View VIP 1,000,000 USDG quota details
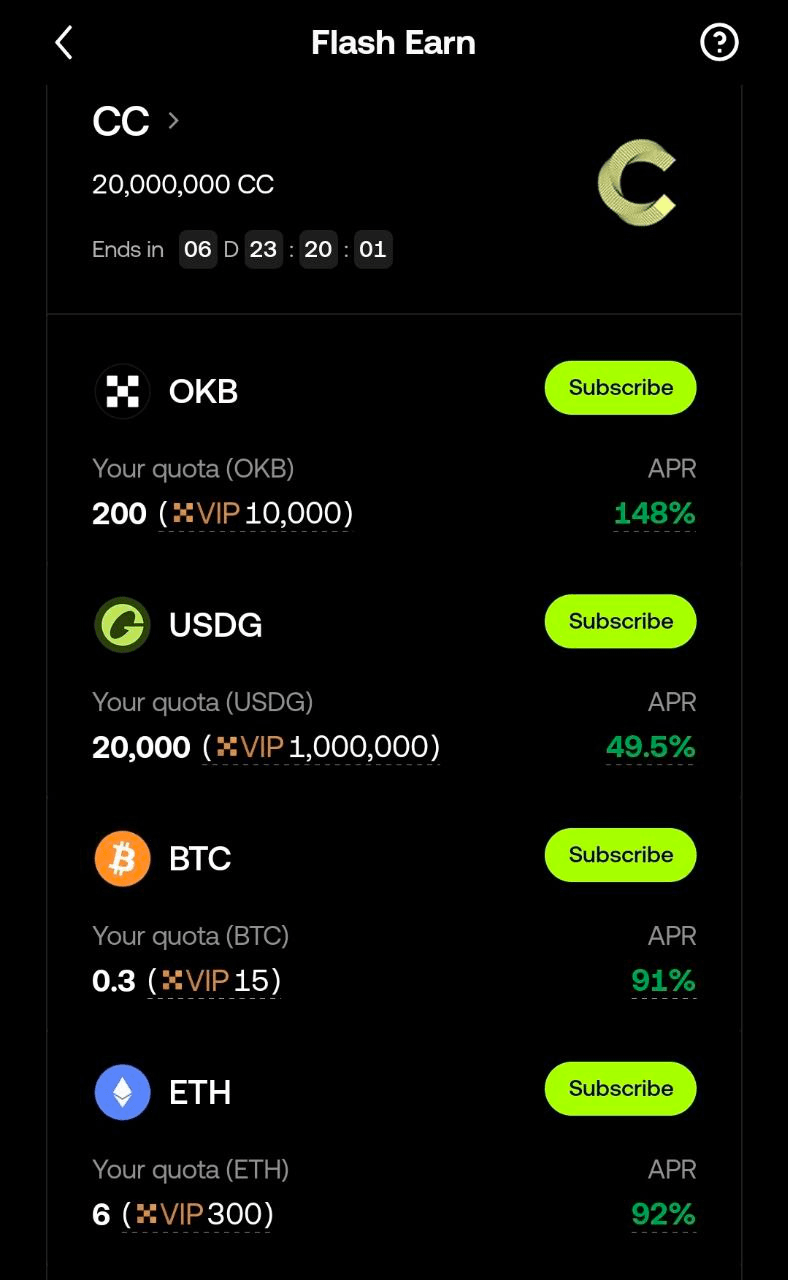The image size is (788, 1280). click(x=322, y=748)
